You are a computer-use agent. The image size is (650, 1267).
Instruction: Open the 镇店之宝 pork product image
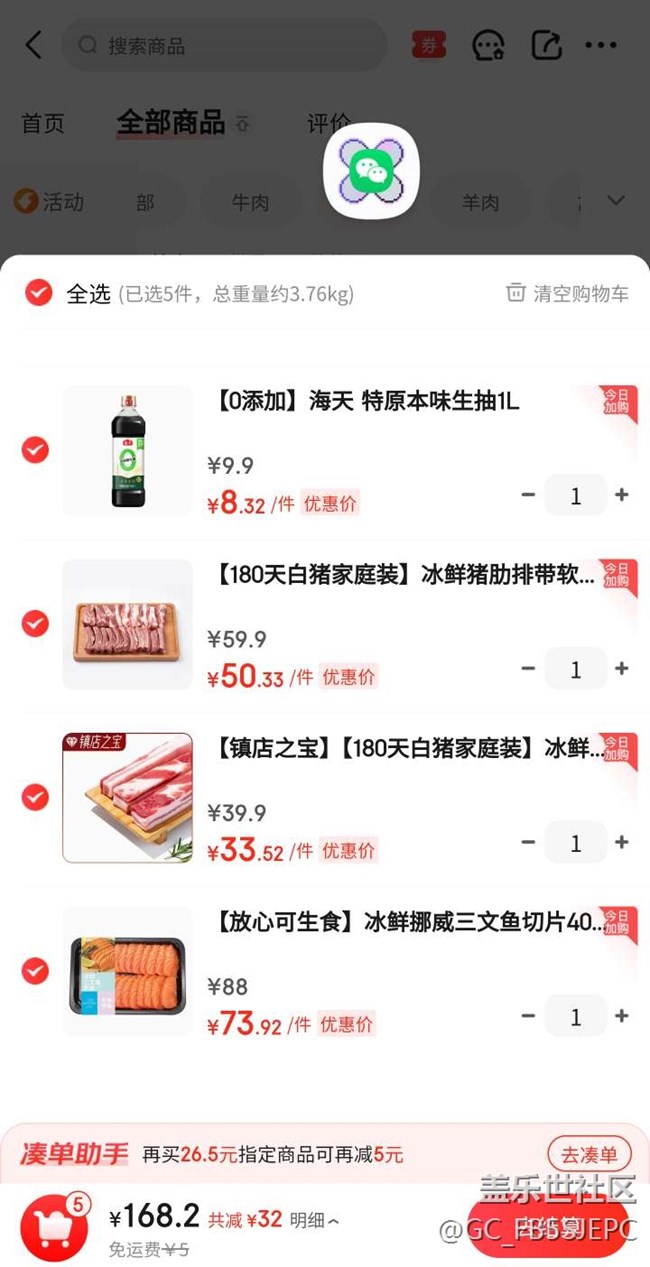pyautogui.click(x=127, y=798)
